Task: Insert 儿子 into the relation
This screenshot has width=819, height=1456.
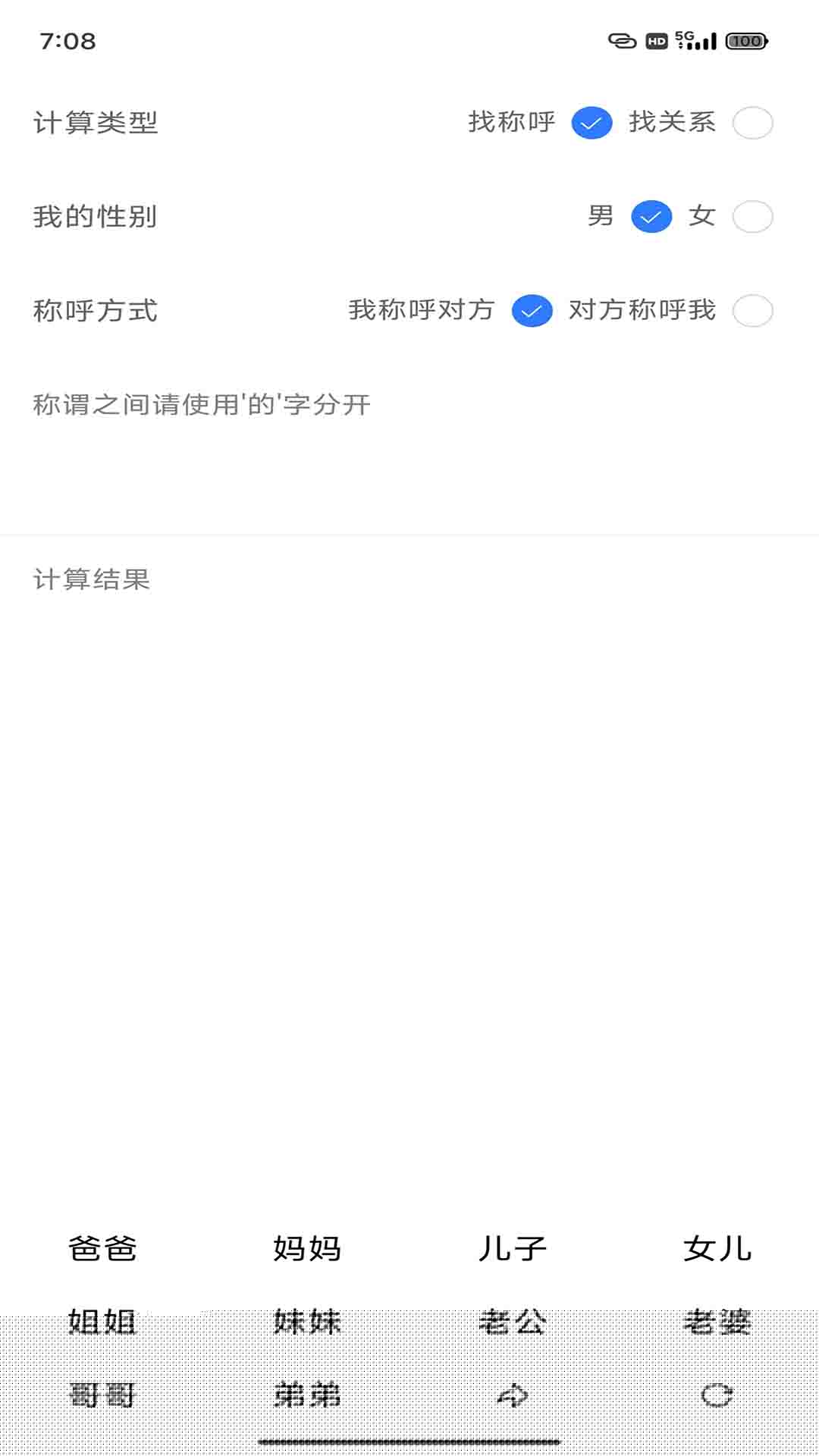Action: [512, 1248]
